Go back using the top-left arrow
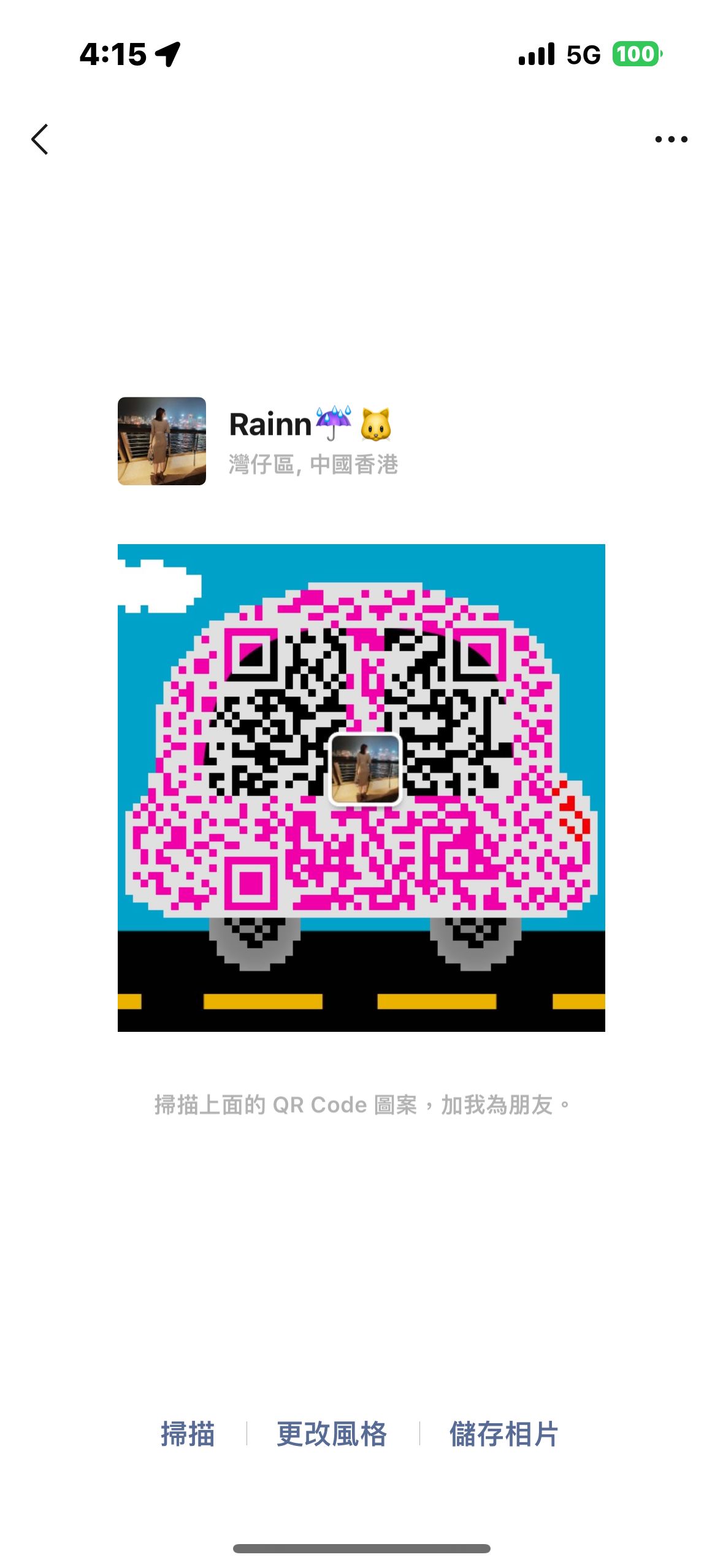Viewport: 723px width, 1568px height. click(40, 139)
